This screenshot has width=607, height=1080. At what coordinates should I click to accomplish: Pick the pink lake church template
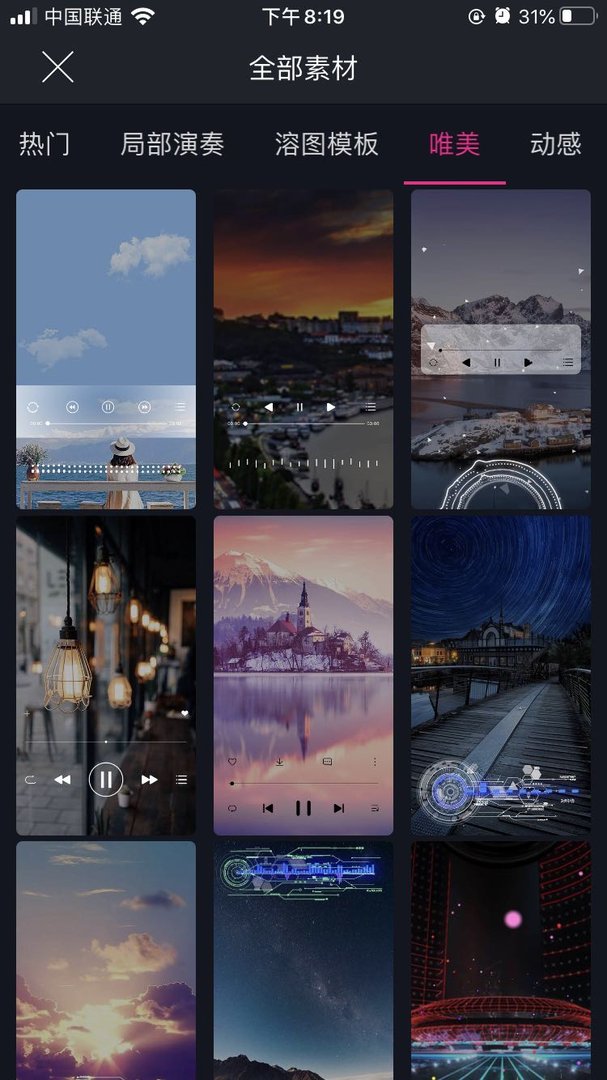pos(303,675)
